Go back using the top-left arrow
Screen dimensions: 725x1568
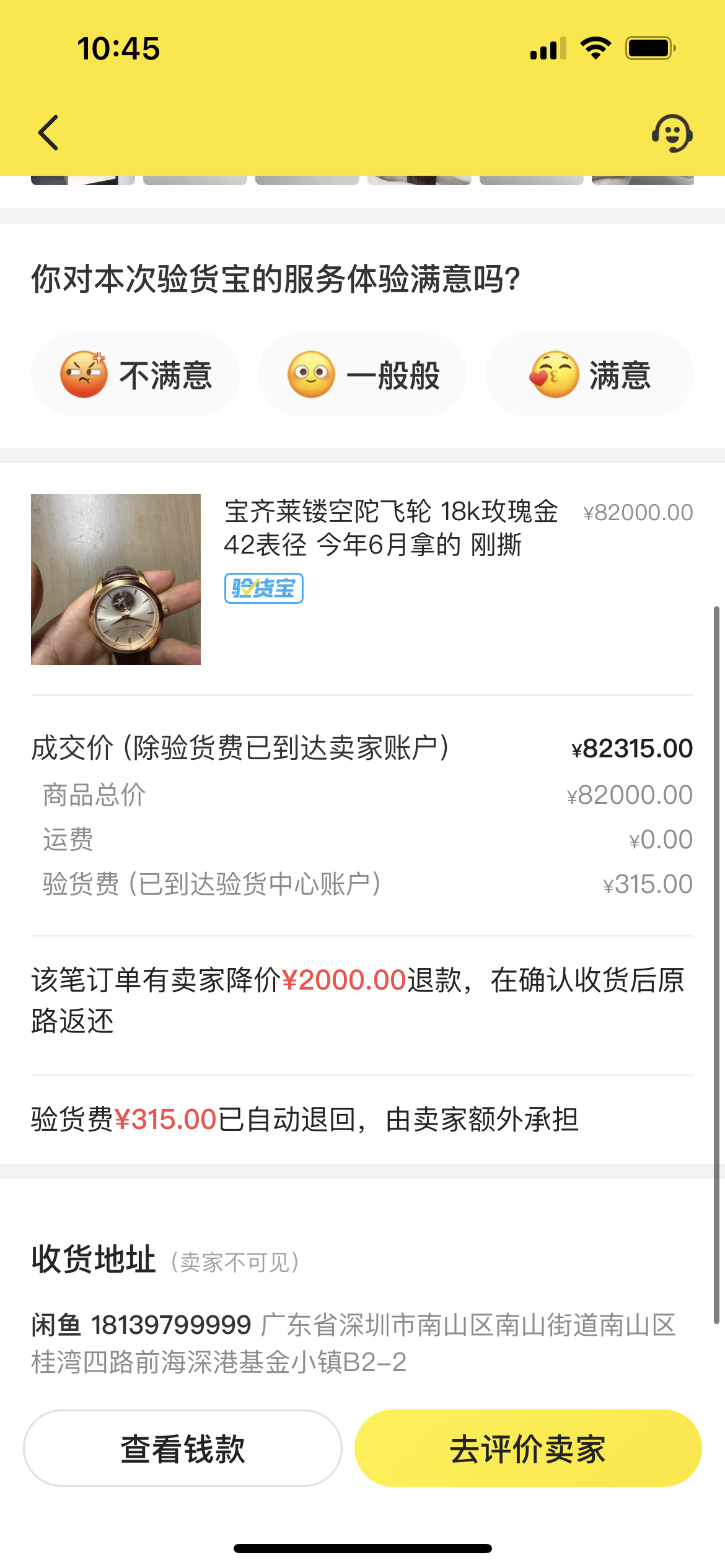pos(48,133)
